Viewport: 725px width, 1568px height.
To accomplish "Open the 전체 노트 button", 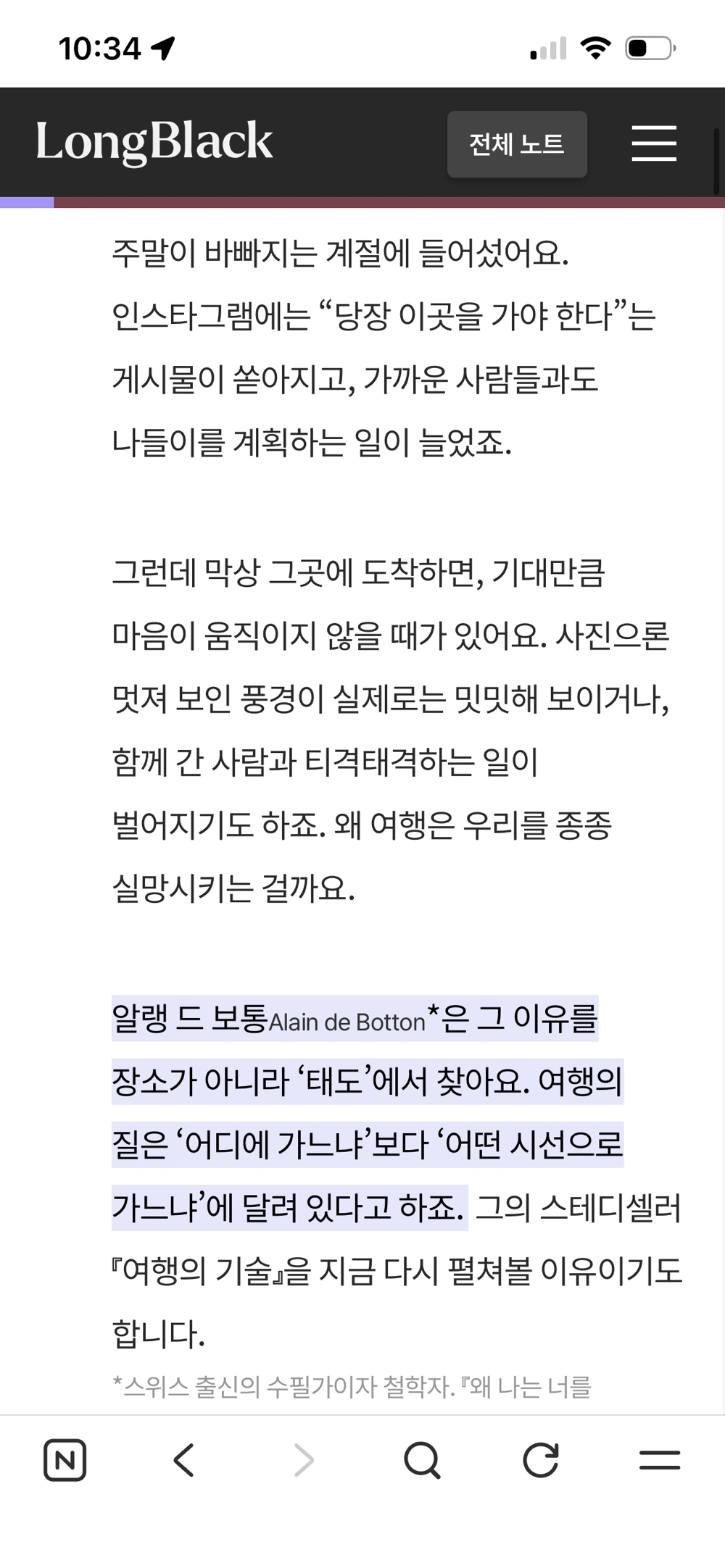I will coord(517,144).
